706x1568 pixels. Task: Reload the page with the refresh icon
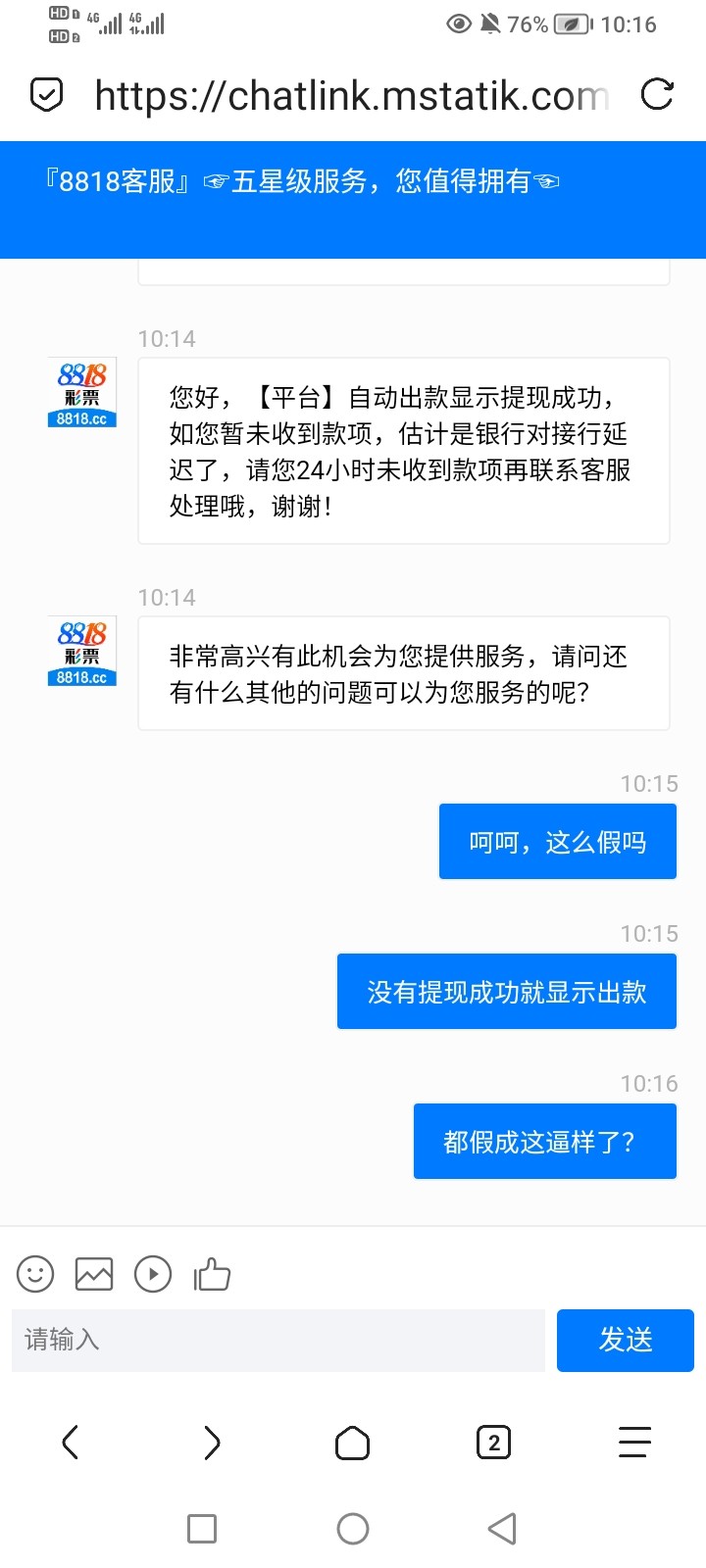pos(656,95)
